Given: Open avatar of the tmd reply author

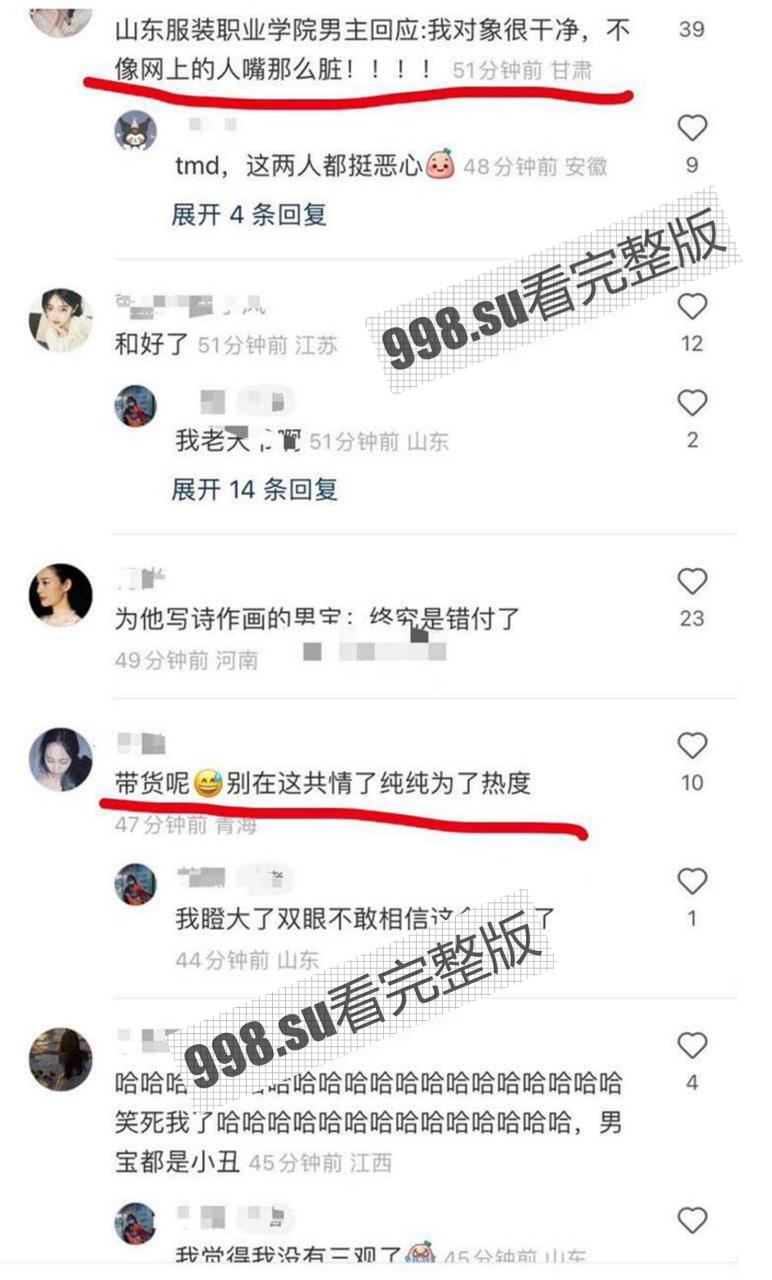Looking at the screenshot, I should (135, 131).
